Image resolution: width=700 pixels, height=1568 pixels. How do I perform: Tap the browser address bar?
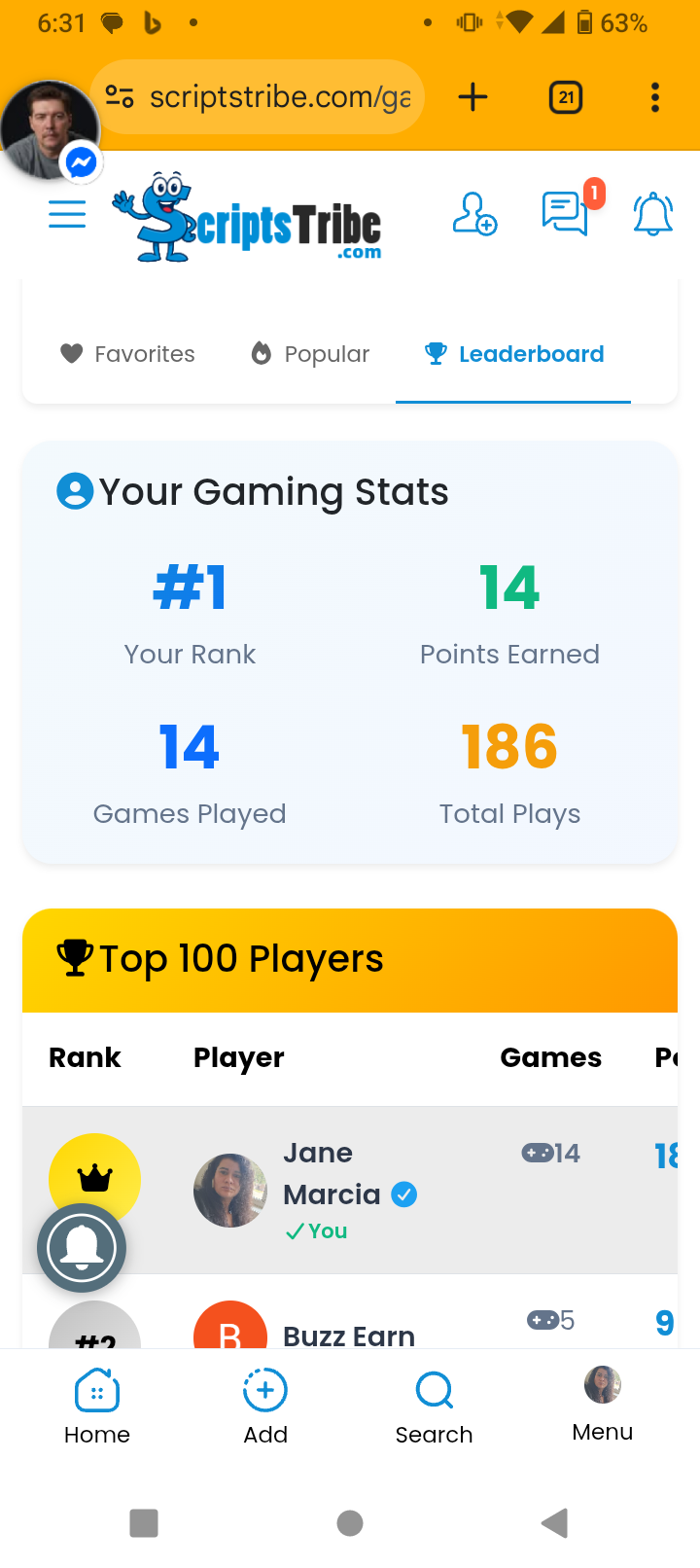coord(278,97)
